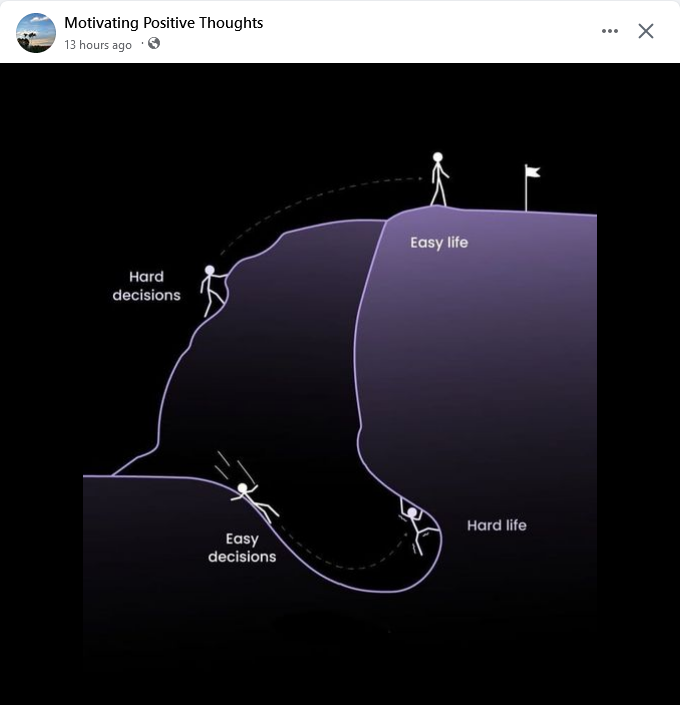Close this post
Image resolution: width=680 pixels, height=705 pixels.
click(646, 31)
